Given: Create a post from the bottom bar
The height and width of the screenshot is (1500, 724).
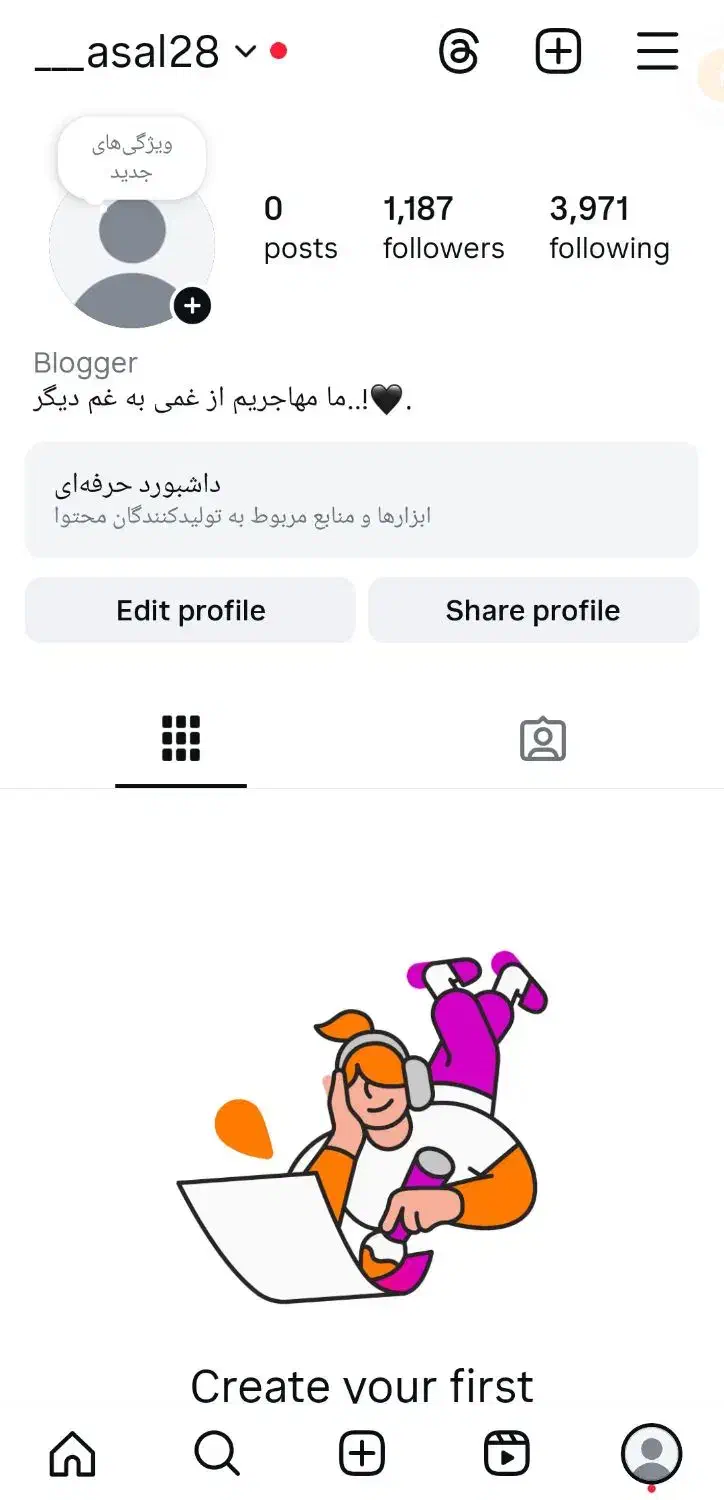Looking at the screenshot, I should pyautogui.click(x=362, y=1452).
